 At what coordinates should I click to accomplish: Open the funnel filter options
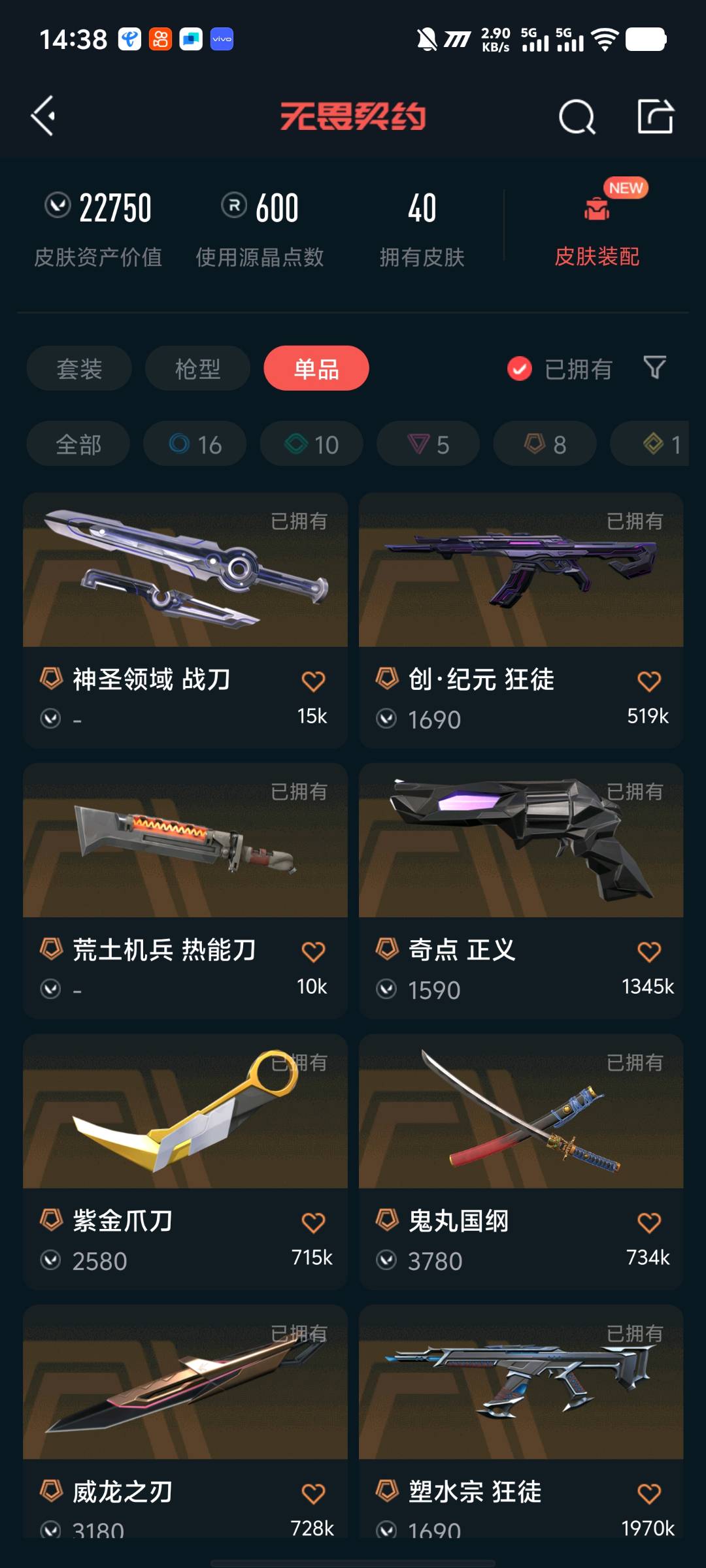click(654, 368)
